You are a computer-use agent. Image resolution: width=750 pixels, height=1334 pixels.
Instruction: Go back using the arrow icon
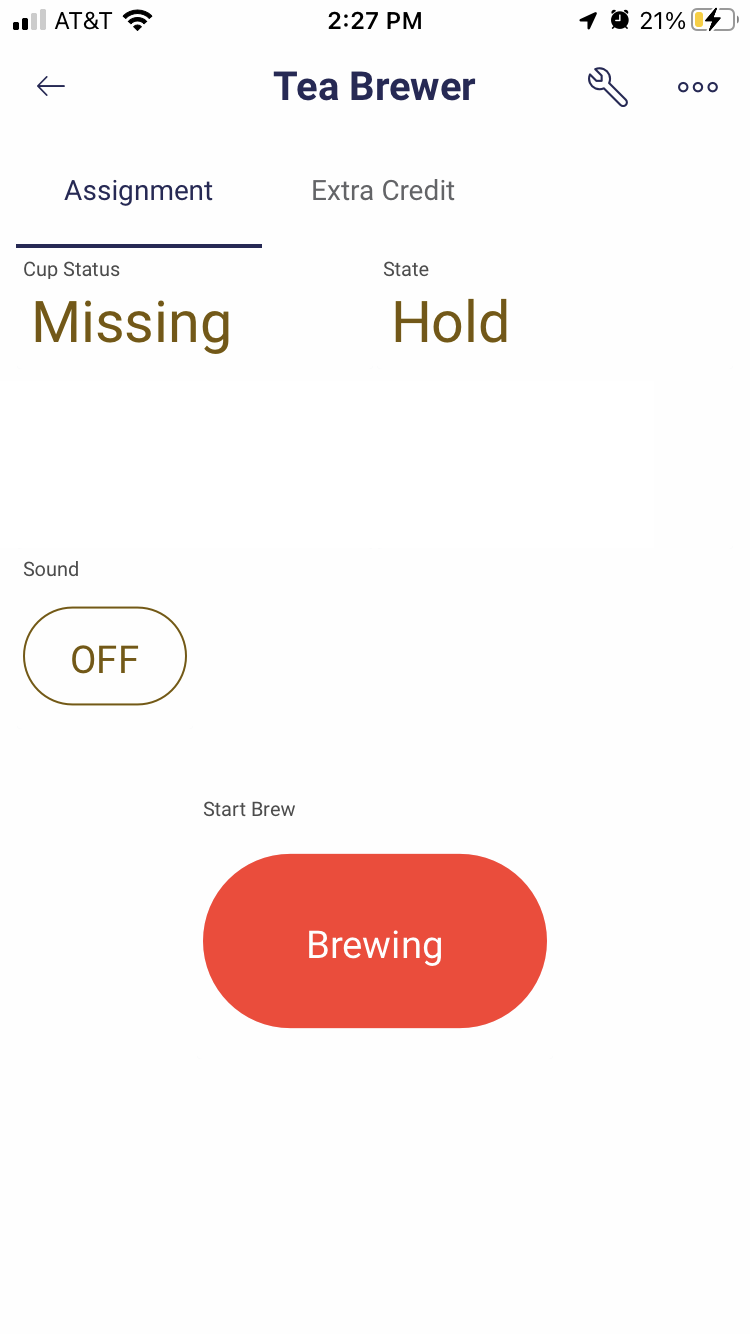click(x=51, y=87)
